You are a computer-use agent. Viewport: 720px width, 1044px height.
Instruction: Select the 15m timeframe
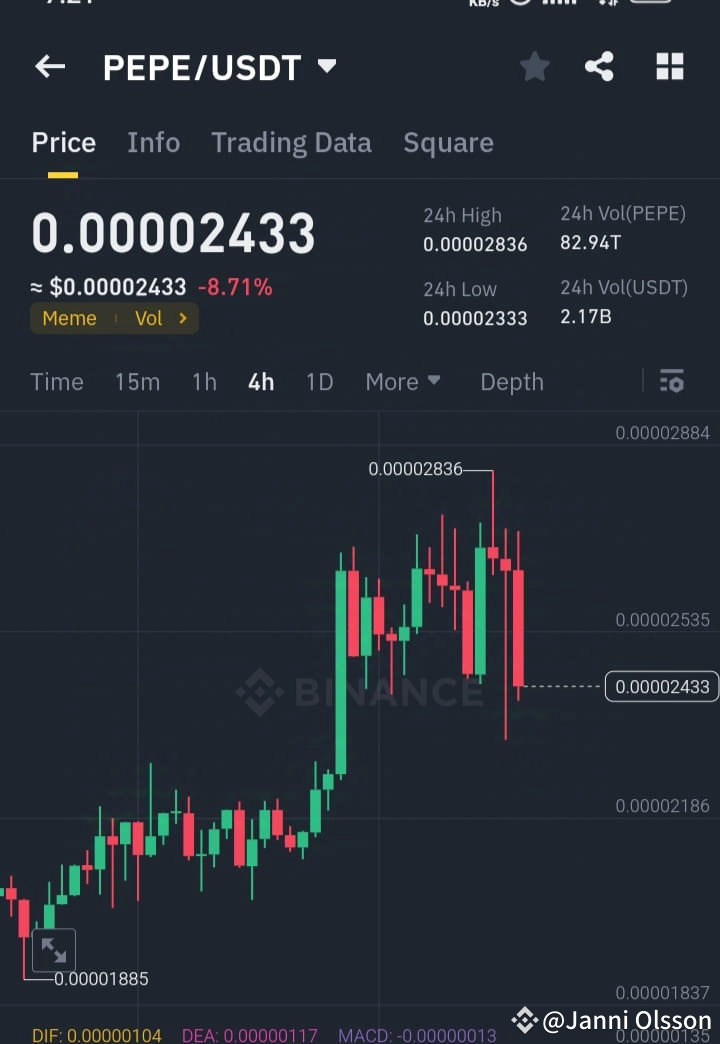[137, 381]
